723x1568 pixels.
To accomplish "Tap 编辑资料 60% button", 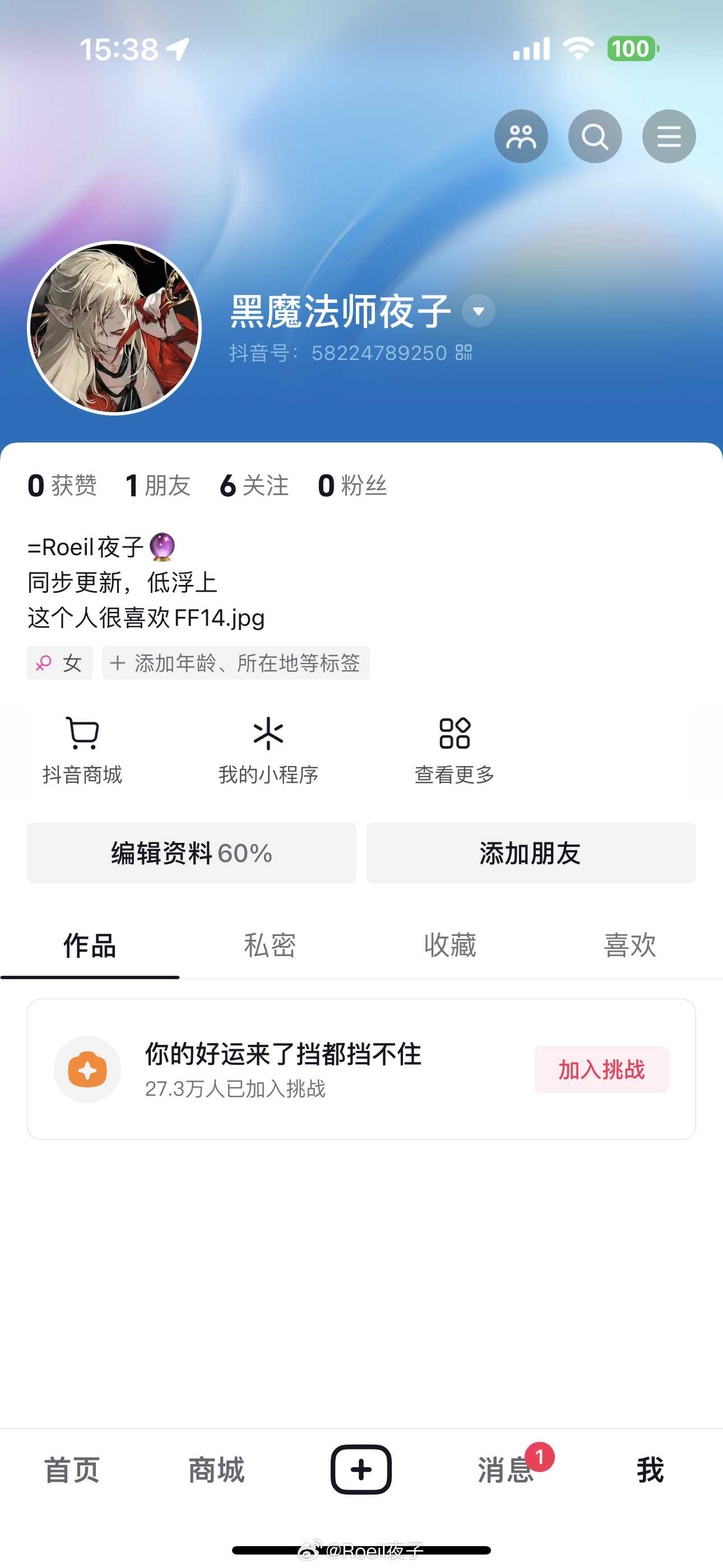I will [192, 853].
